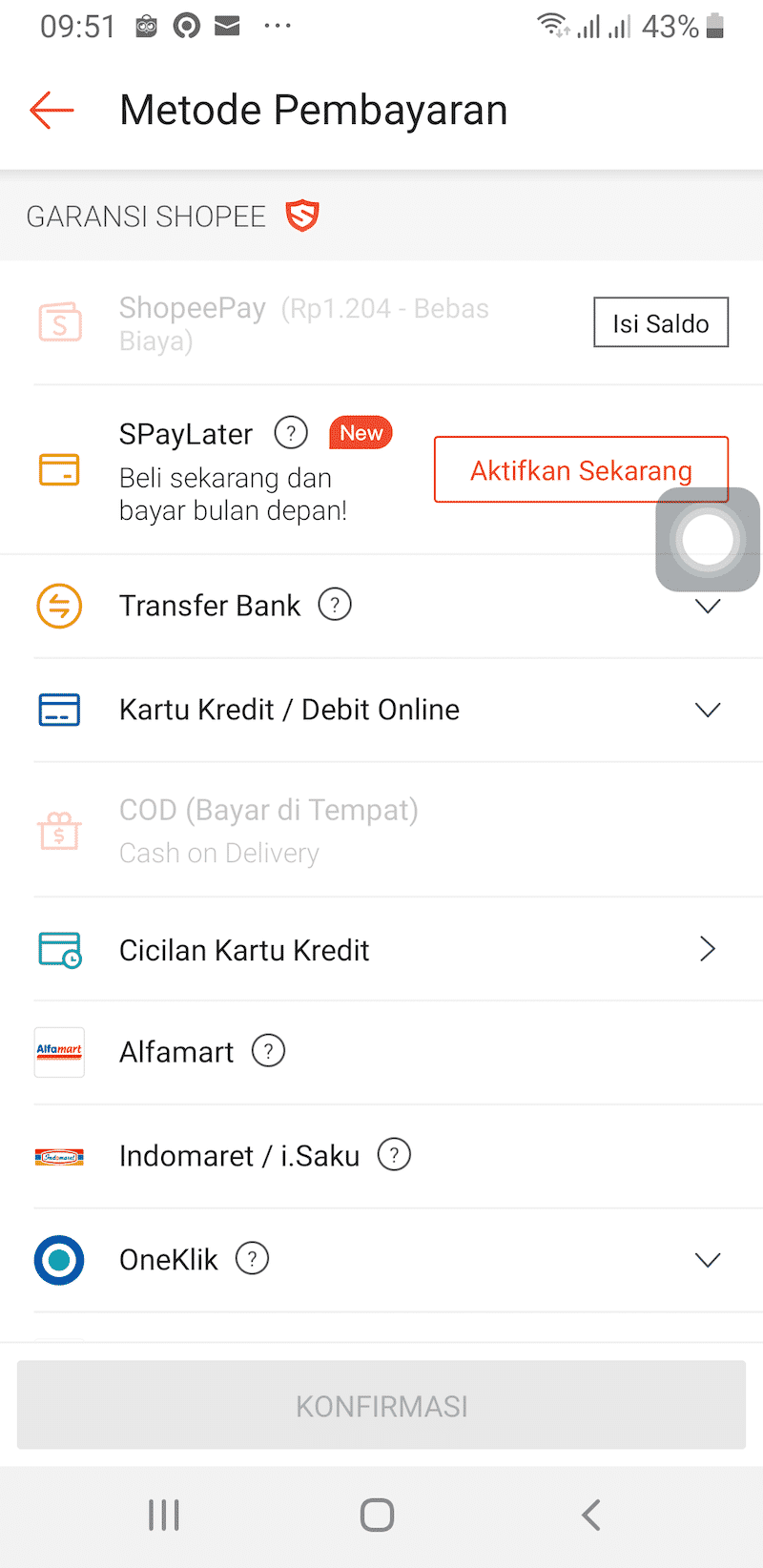View the Alfamart help info
763x1568 pixels.
coord(268,1051)
